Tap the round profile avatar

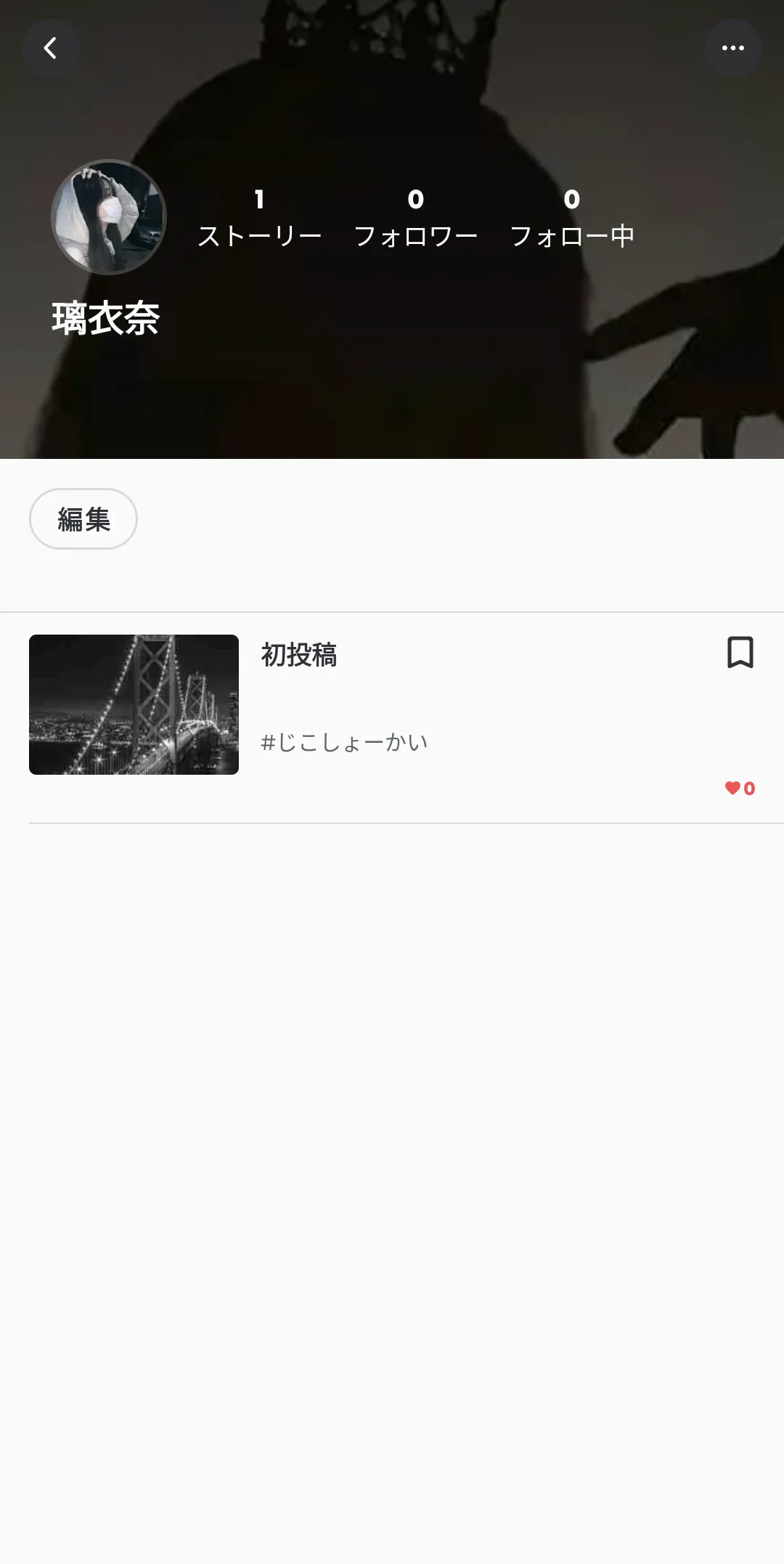click(x=109, y=217)
